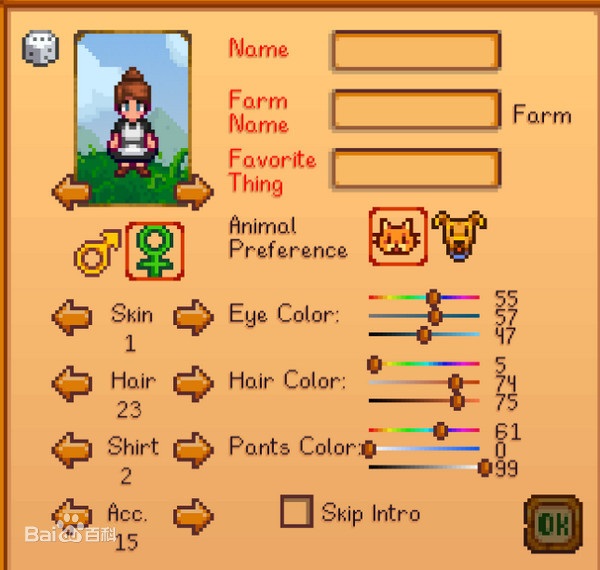This screenshot has height=570, width=600.
Task: Switch to the next Hair style
Action: [194, 384]
